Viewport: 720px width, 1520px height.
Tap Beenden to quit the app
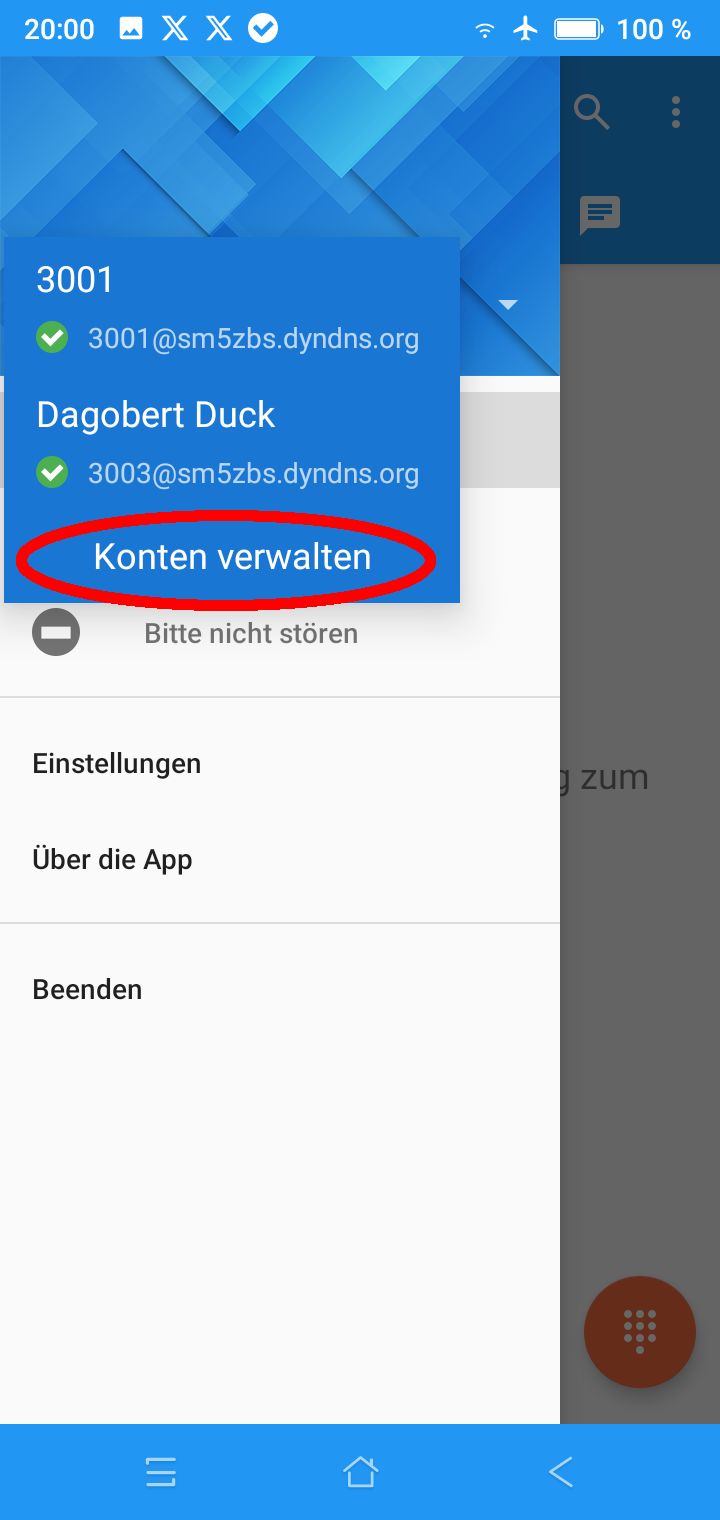[x=88, y=990]
